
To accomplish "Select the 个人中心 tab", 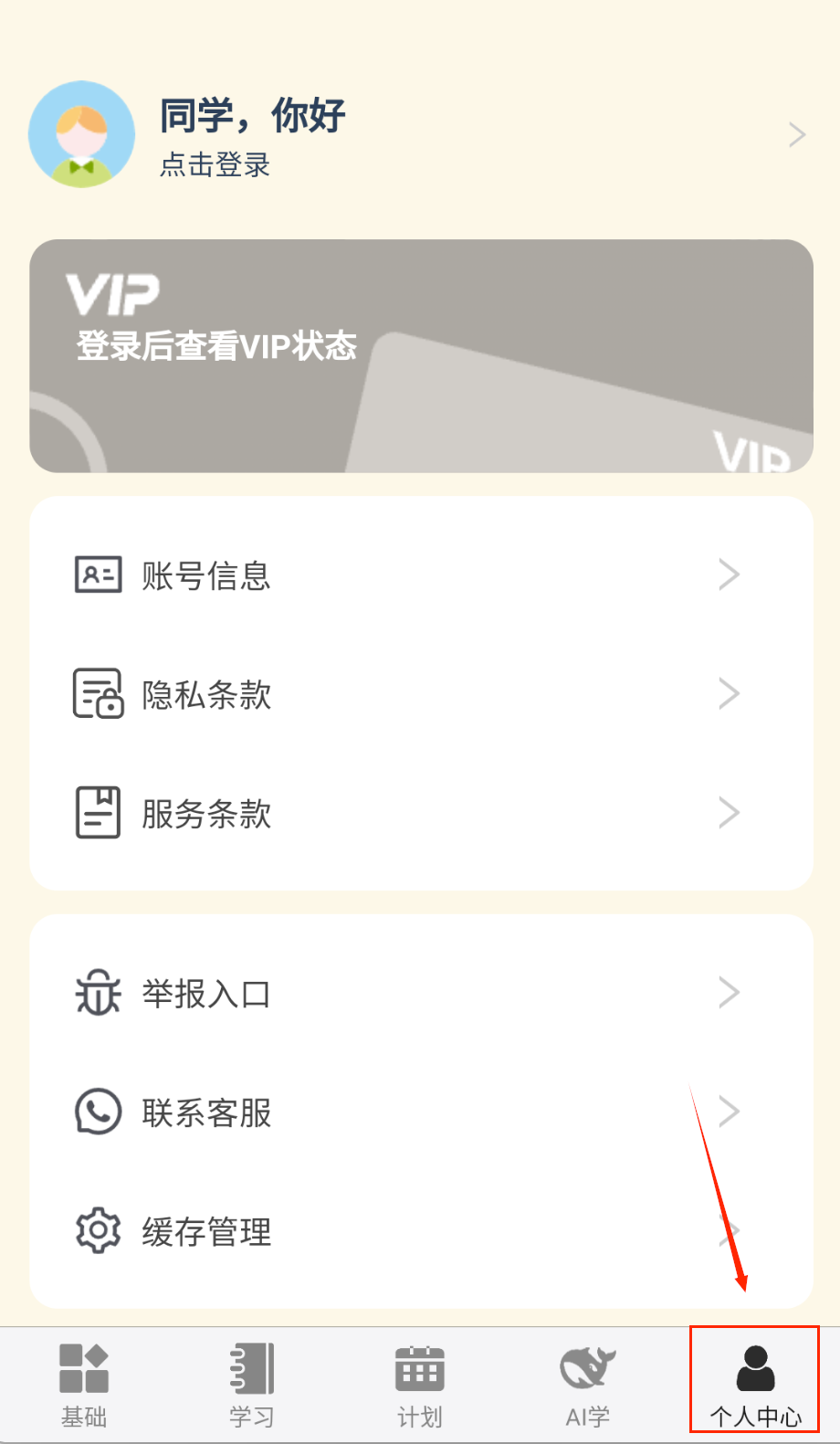I will (755, 1385).
